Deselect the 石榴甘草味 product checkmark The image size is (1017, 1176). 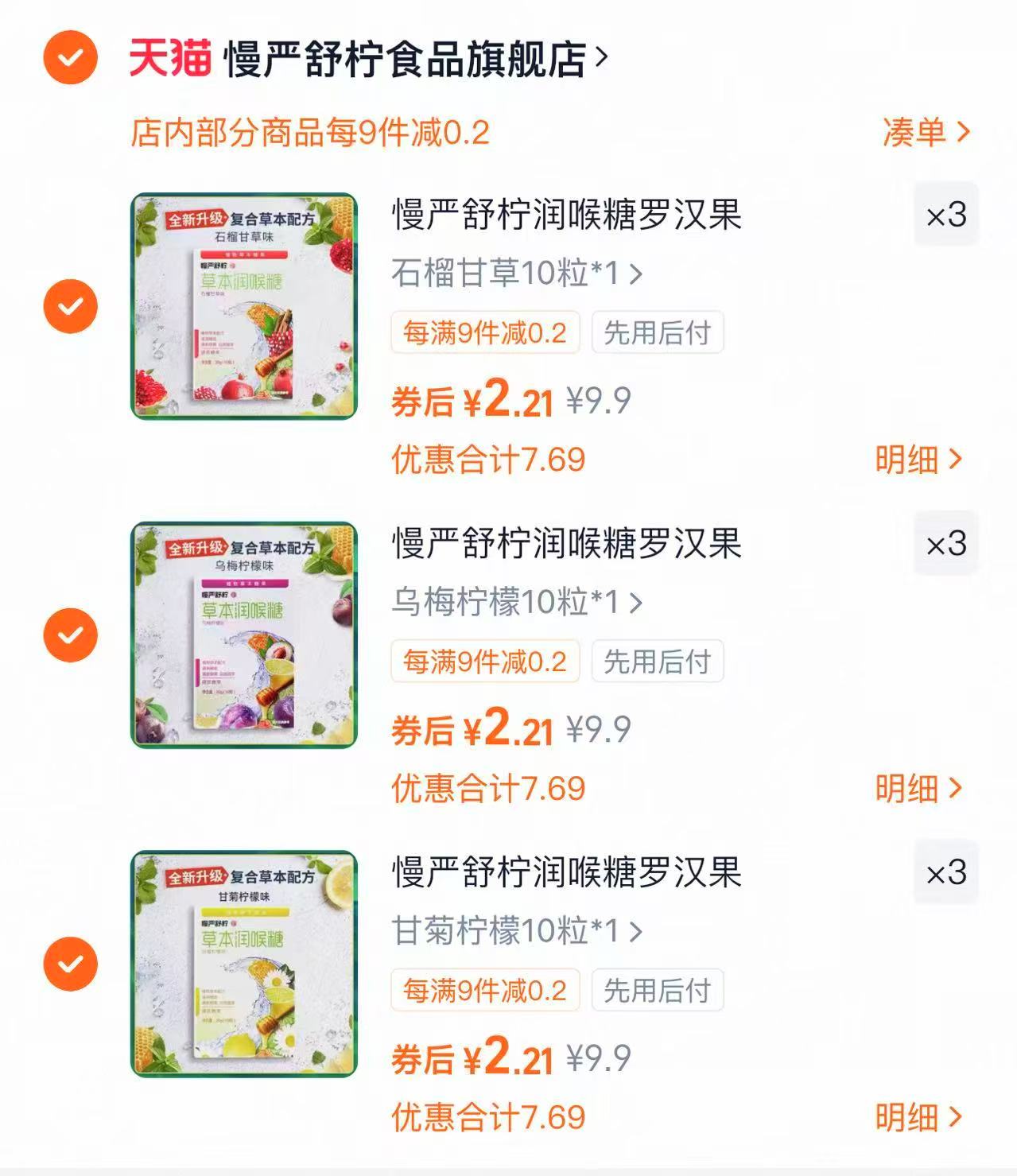[70, 303]
